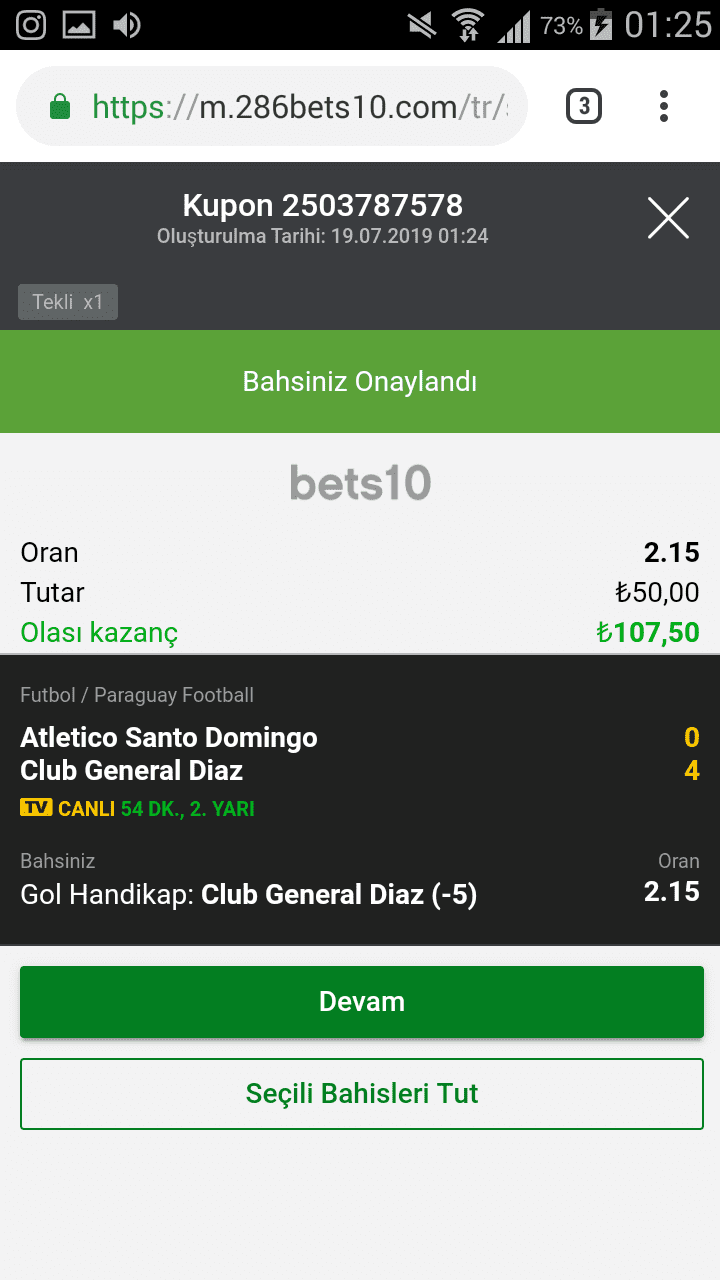This screenshot has height=1280, width=720.
Task: Tap Seçili Bahisleri Tut button
Action: (361, 1094)
